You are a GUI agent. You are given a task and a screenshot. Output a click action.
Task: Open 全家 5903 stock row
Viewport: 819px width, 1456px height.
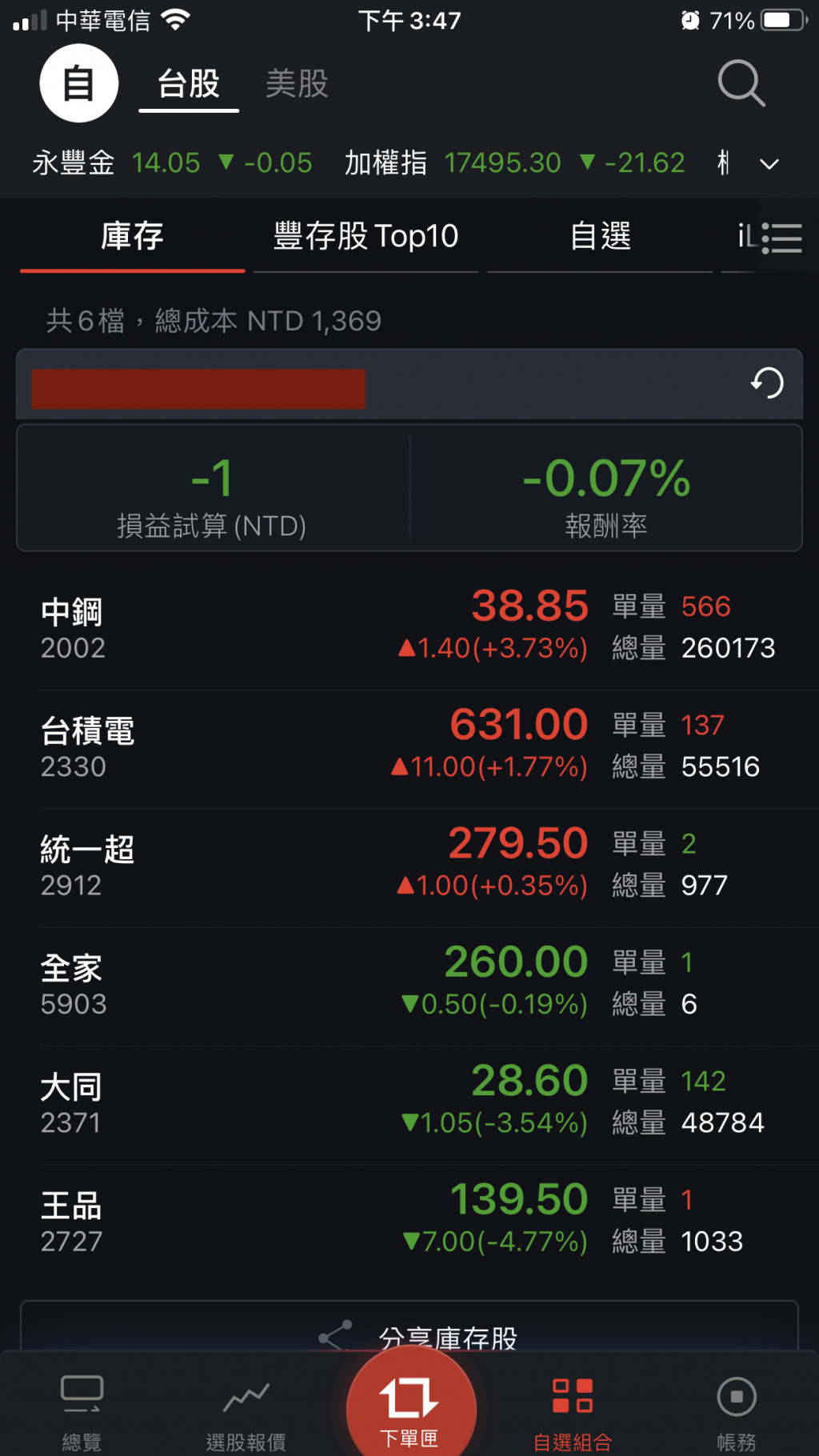pyautogui.click(x=408, y=984)
